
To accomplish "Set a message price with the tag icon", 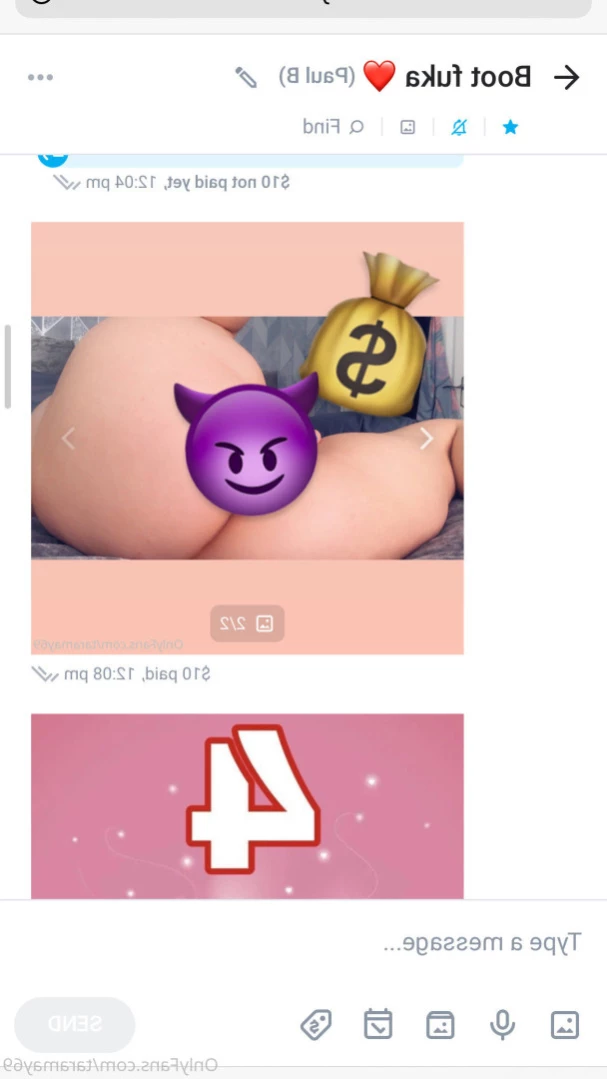I will point(316,1024).
